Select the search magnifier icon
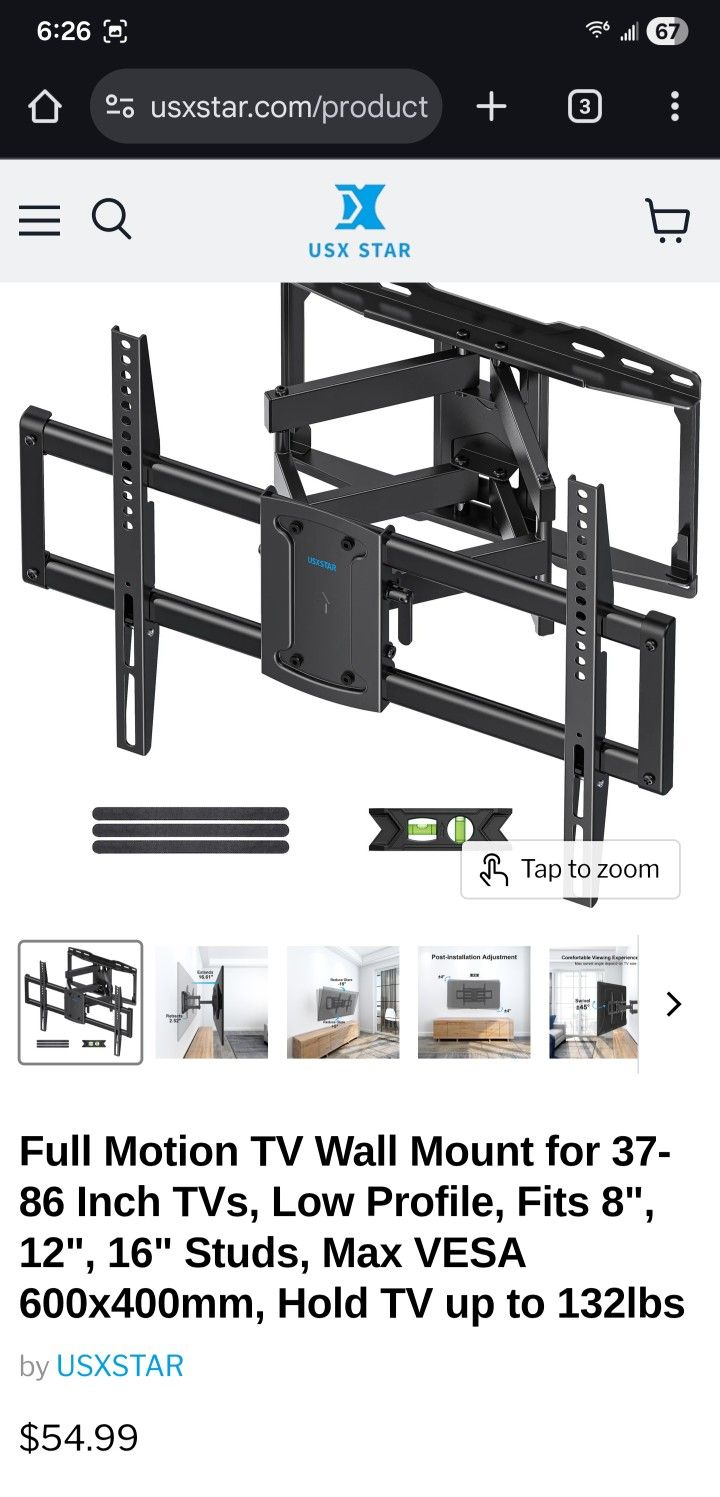Screen dimensions: 720x1497 tap(111, 220)
